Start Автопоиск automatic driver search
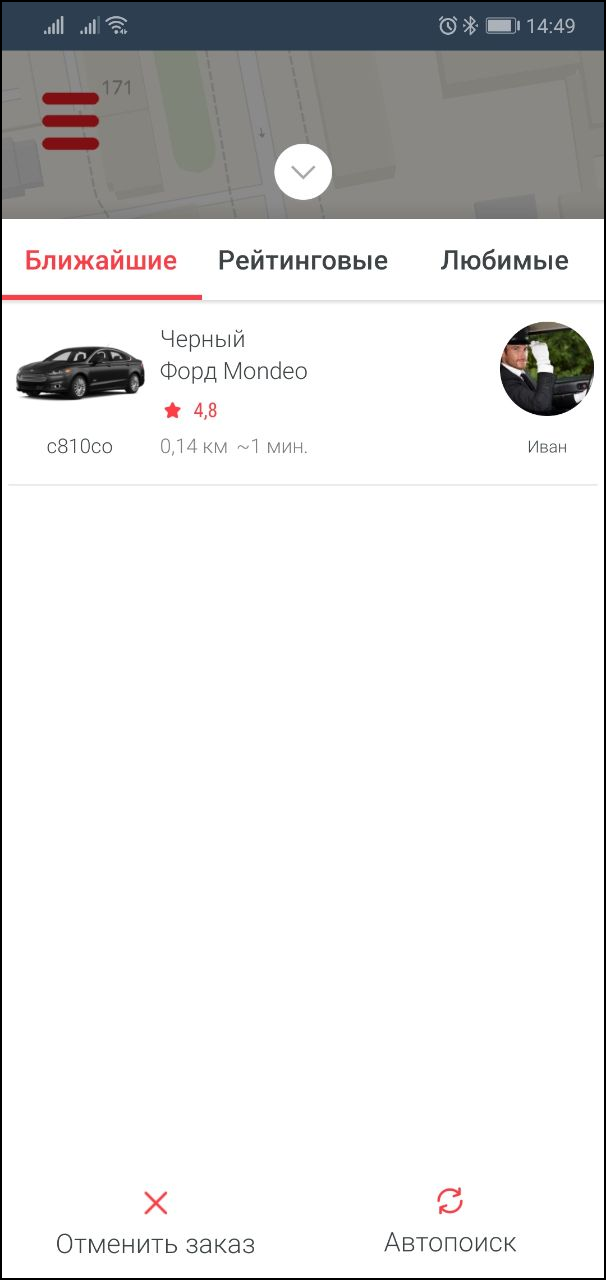Image resolution: width=606 pixels, height=1280 pixels. [450, 1221]
